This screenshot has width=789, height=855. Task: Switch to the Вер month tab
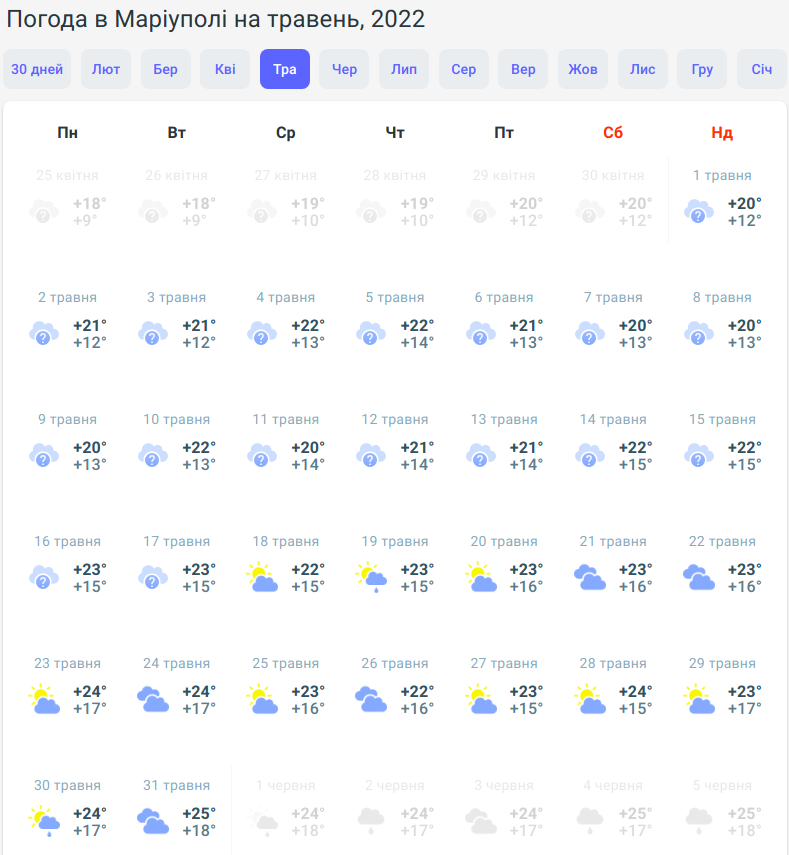click(523, 69)
